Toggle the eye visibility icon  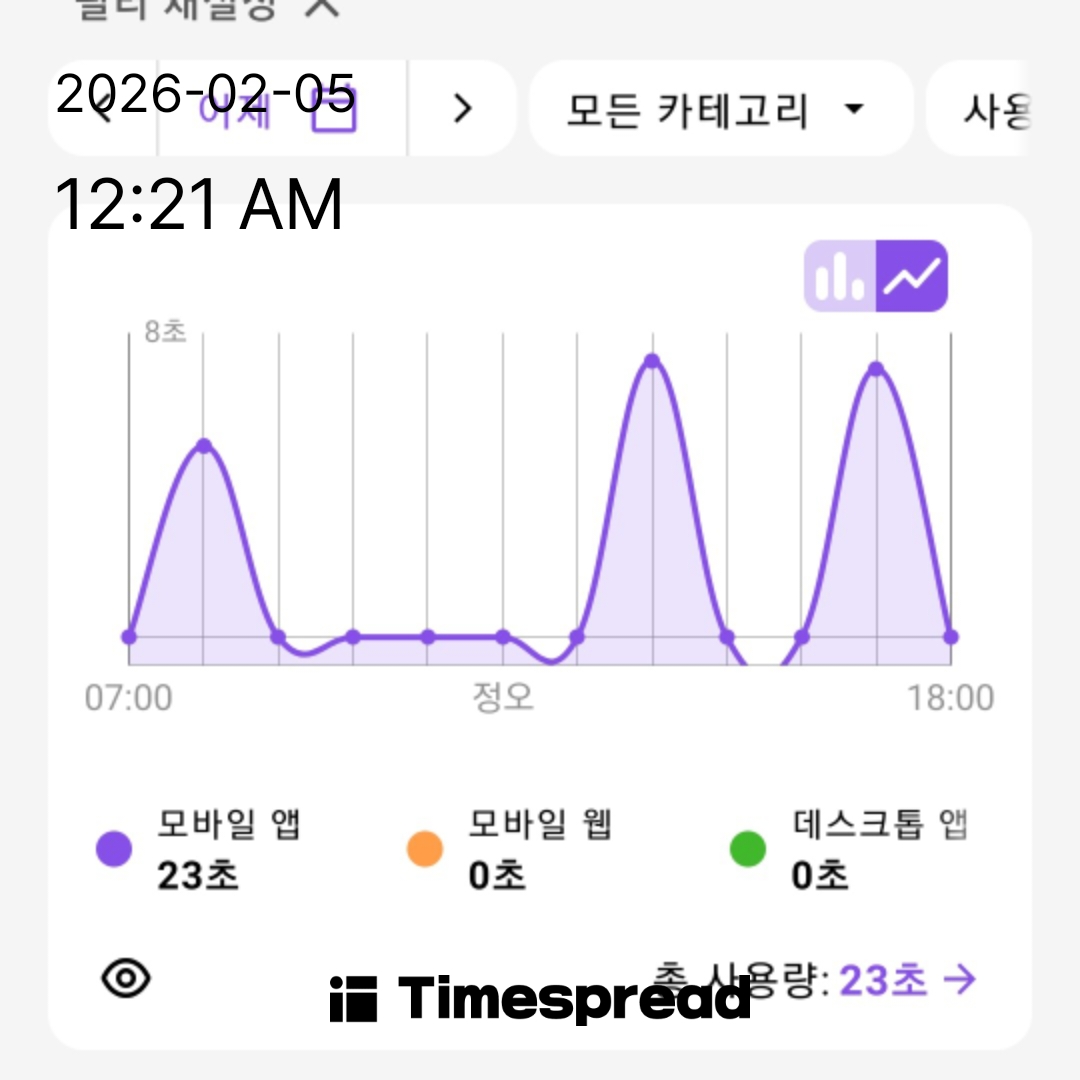(127, 979)
